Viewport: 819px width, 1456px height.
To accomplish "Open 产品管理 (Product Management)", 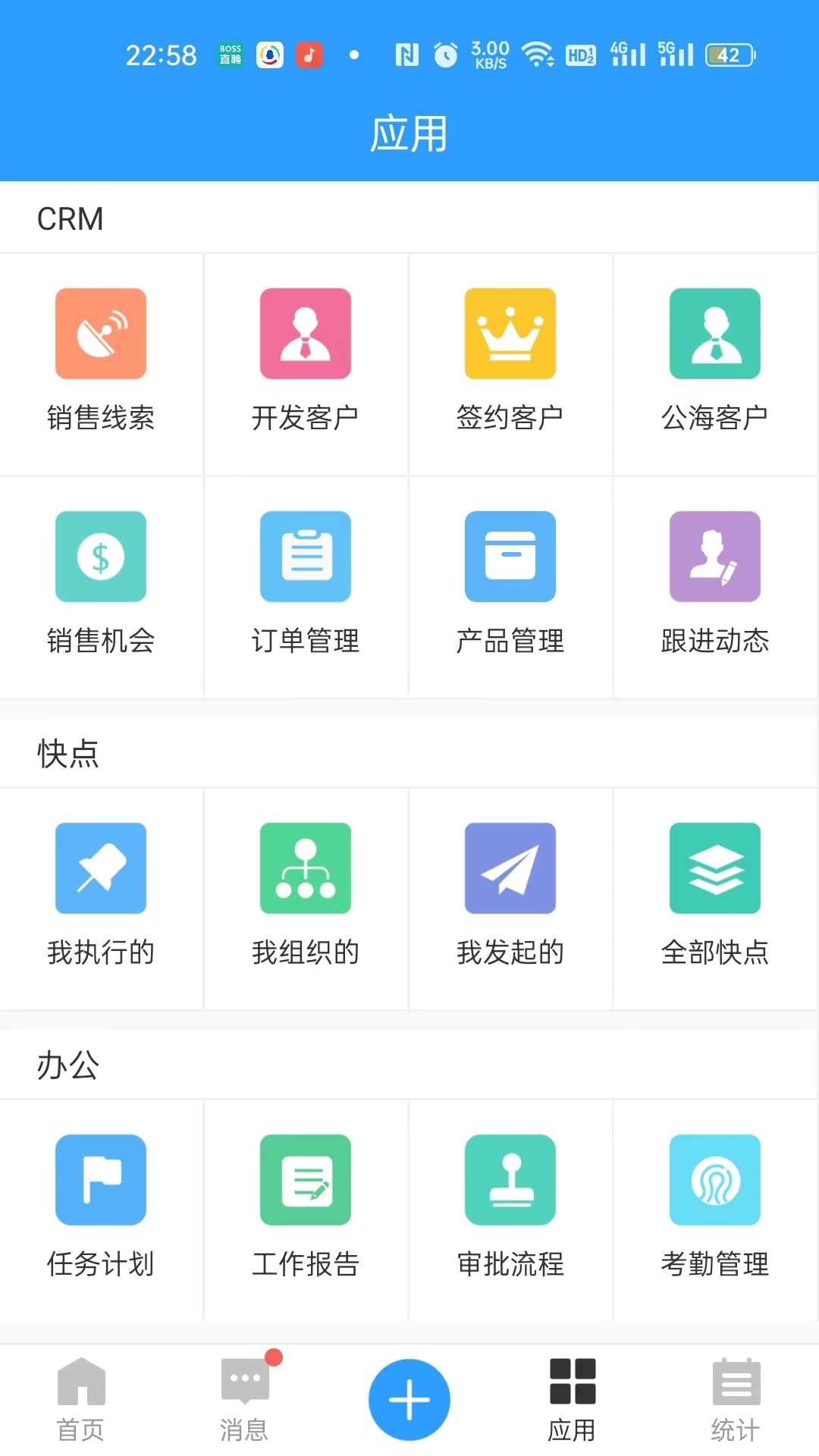I will click(510, 584).
